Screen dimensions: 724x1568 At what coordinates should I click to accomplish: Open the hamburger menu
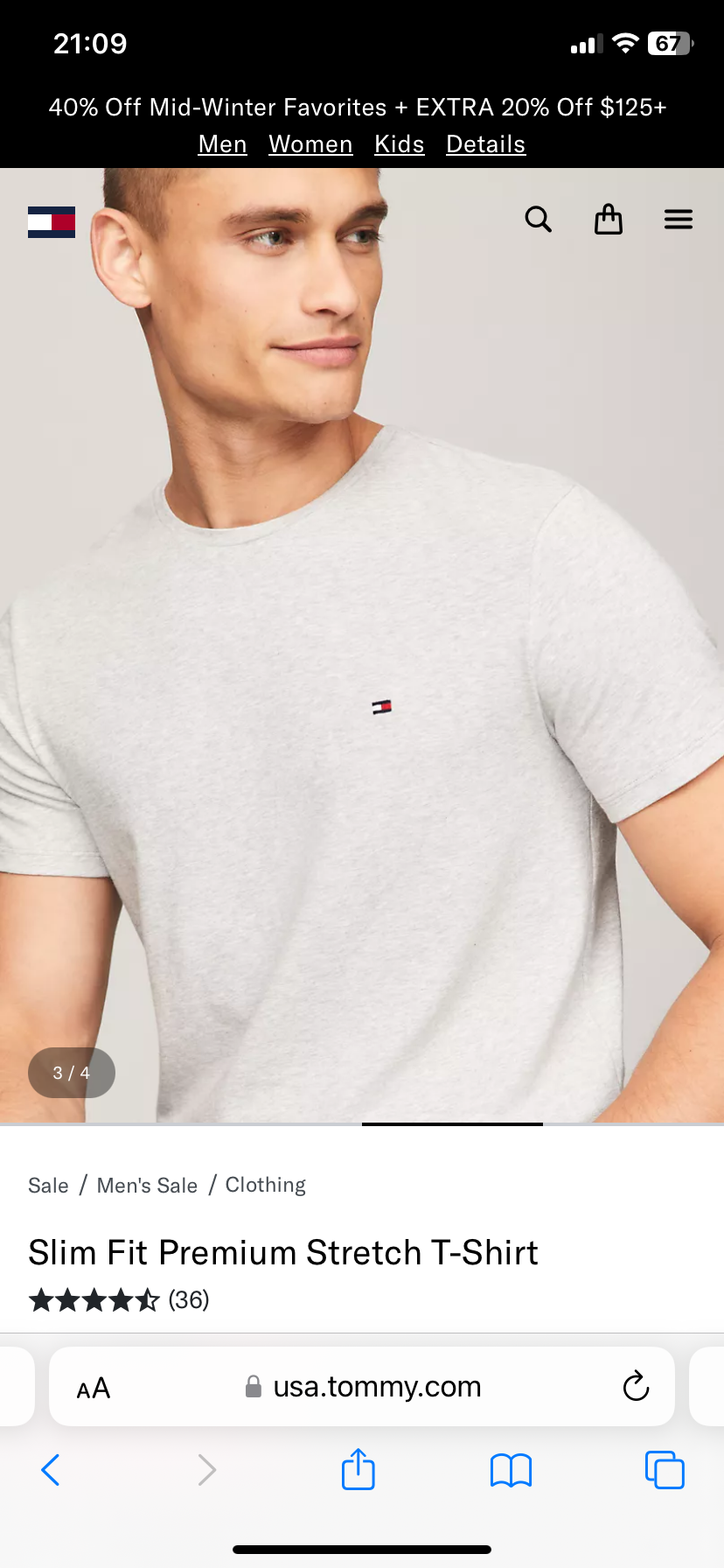click(678, 219)
